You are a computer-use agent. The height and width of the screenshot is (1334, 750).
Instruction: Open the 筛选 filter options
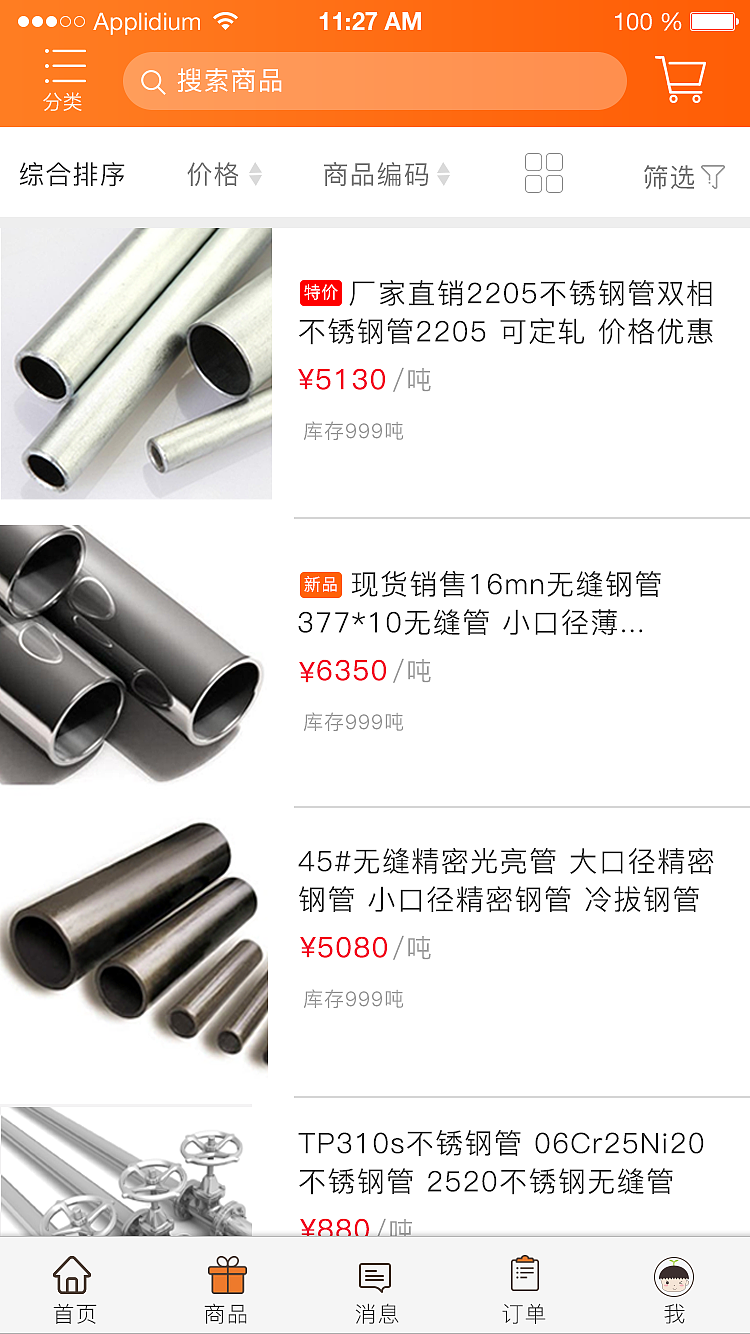click(x=684, y=177)
